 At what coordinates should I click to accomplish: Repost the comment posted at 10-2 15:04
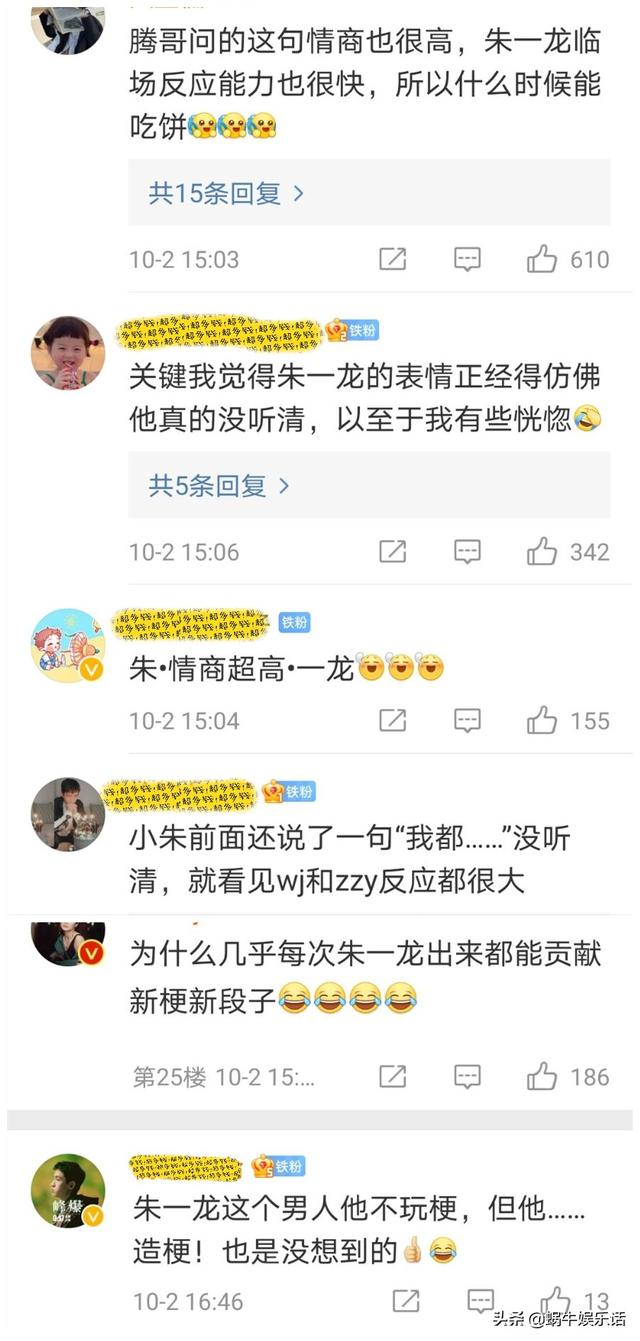393,720
